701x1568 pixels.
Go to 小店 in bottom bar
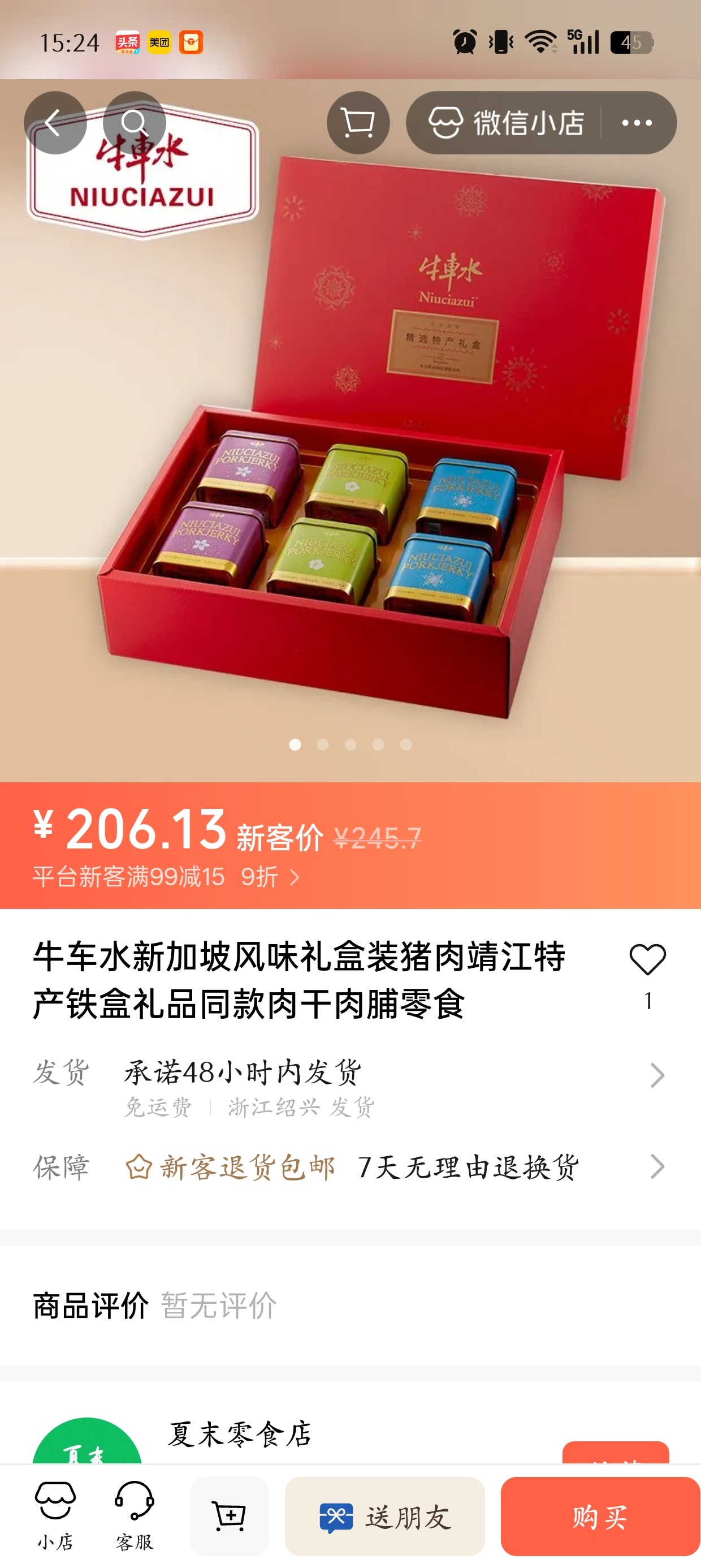pyautogui.click(x=55, y=1515)
